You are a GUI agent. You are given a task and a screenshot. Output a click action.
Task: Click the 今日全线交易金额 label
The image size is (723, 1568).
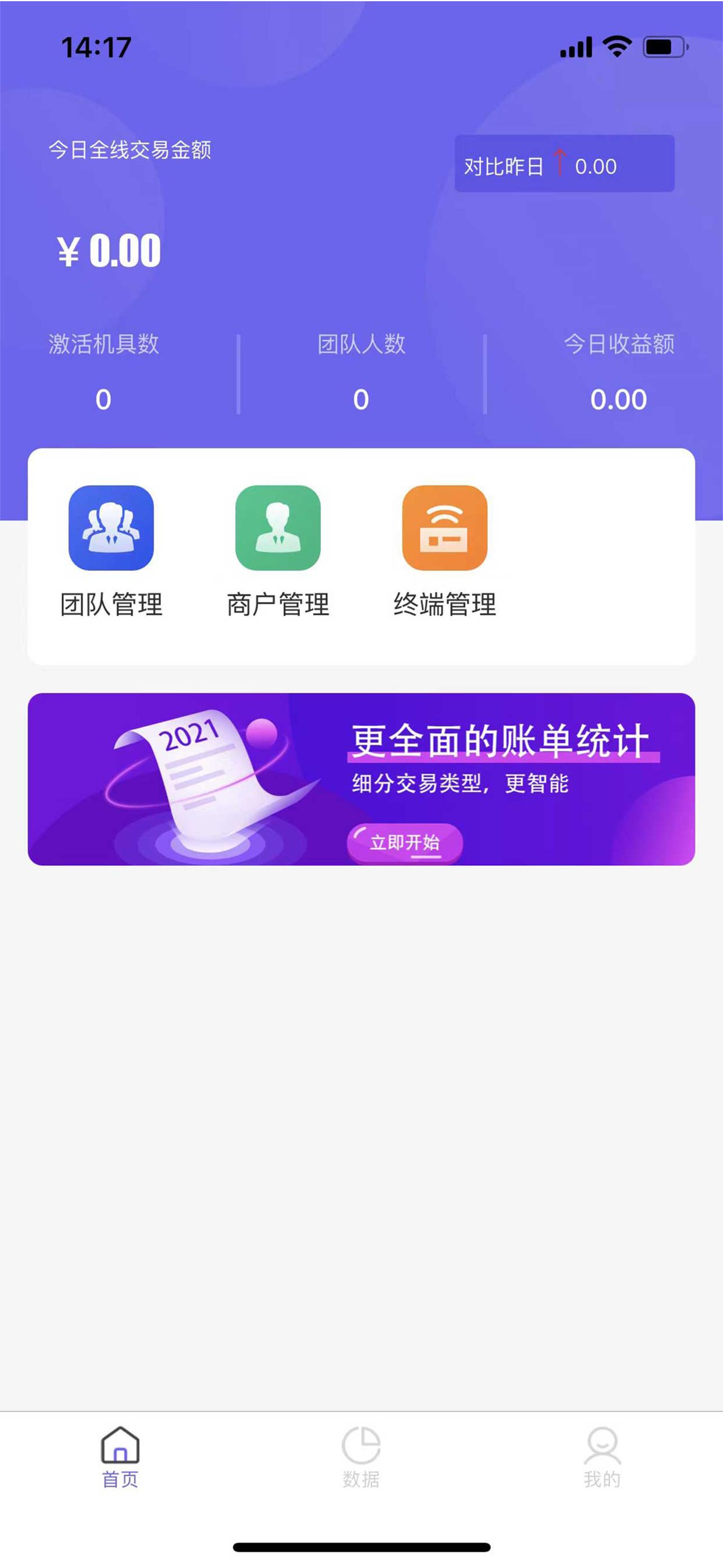point(132,149)
